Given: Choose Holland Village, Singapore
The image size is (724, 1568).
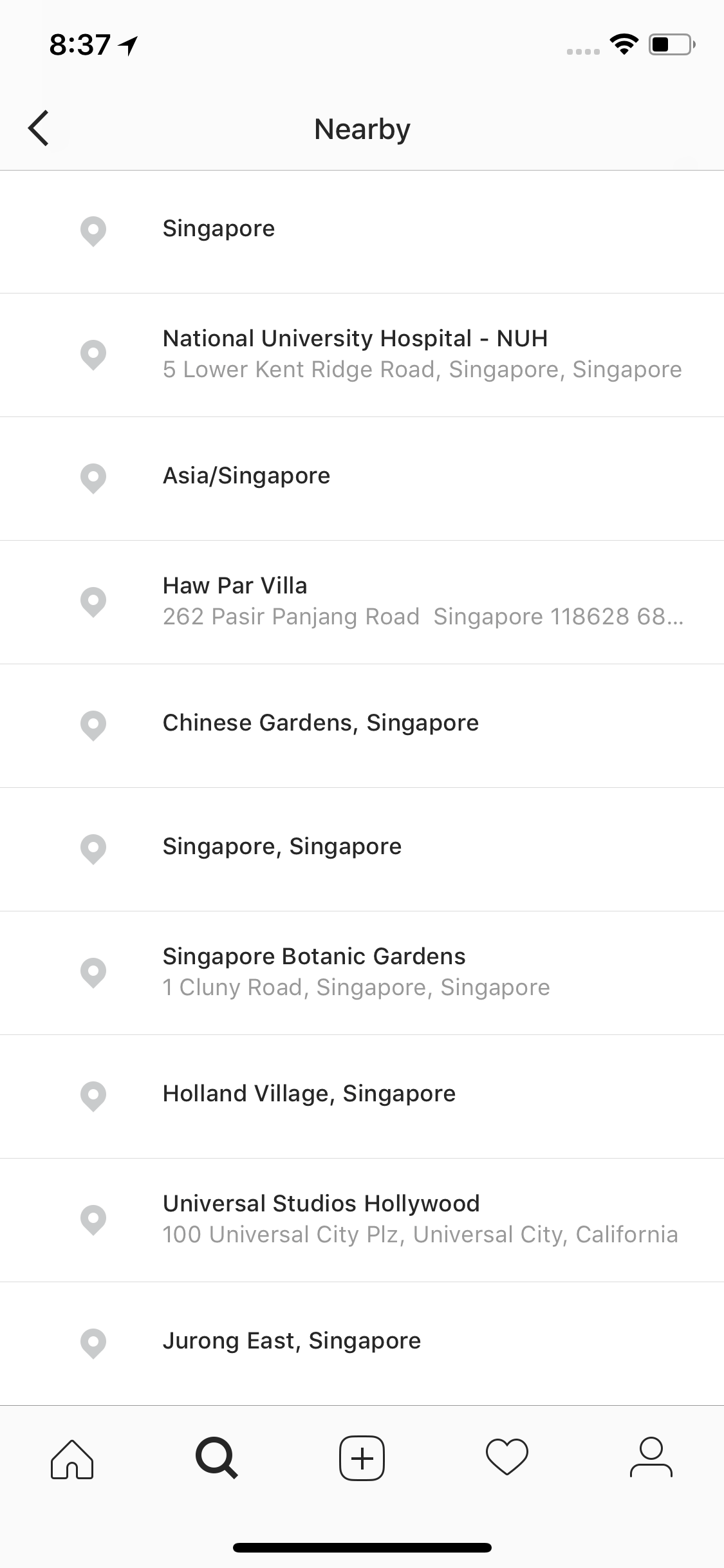Looking at the screenshot, I should pos(362,1096).
